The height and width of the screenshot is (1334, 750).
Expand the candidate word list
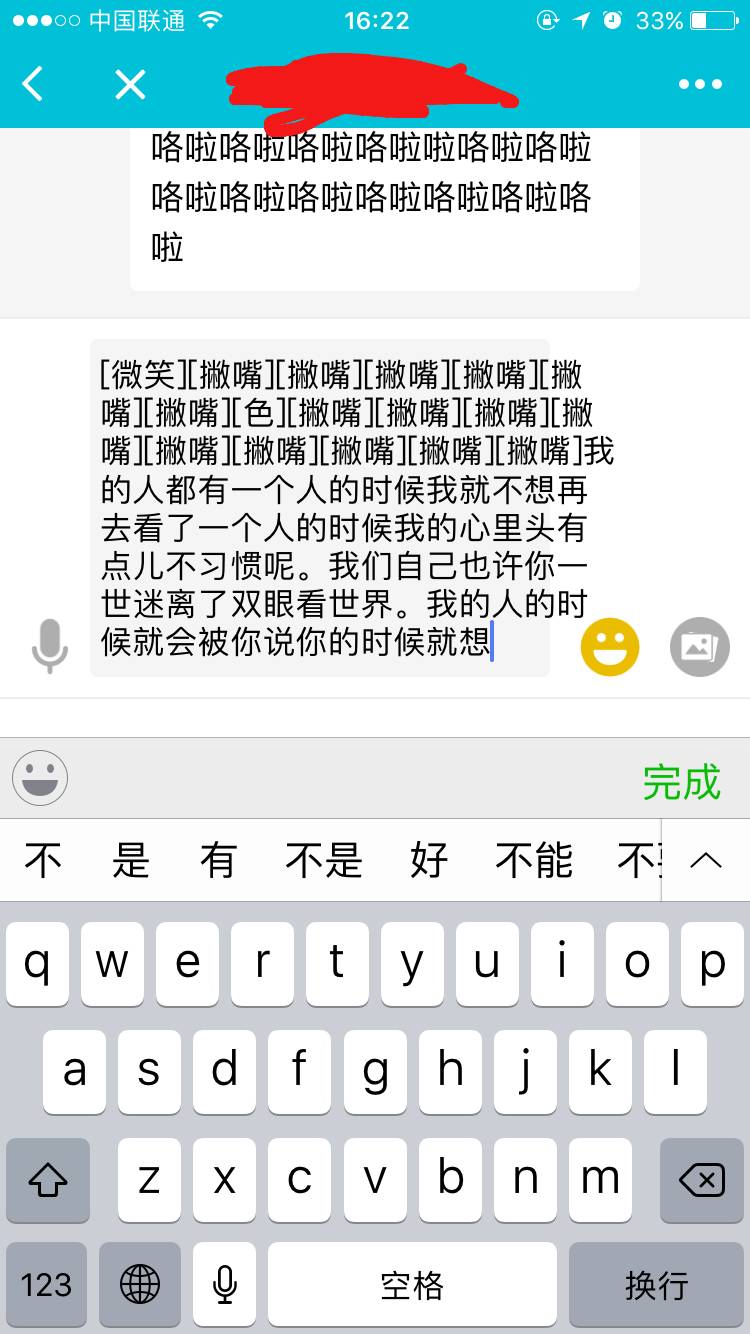pos(706,860)
